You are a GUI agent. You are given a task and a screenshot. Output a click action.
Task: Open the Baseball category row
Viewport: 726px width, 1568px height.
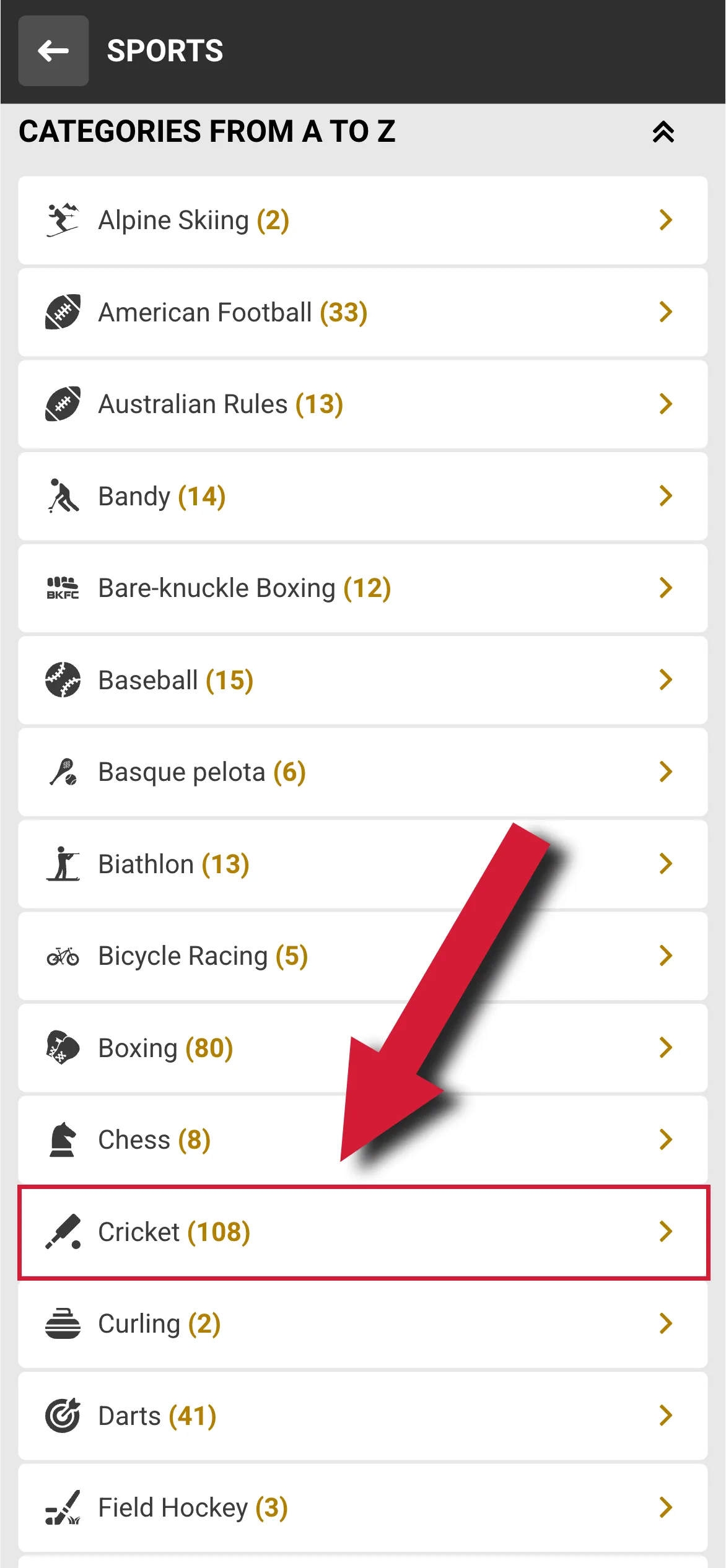(248, 679)
